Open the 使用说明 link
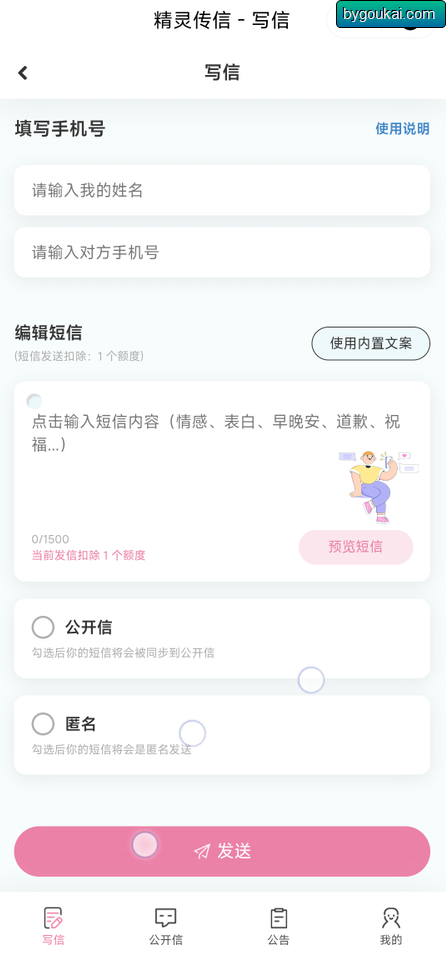446x954 pixels. (x=402, y=129)
